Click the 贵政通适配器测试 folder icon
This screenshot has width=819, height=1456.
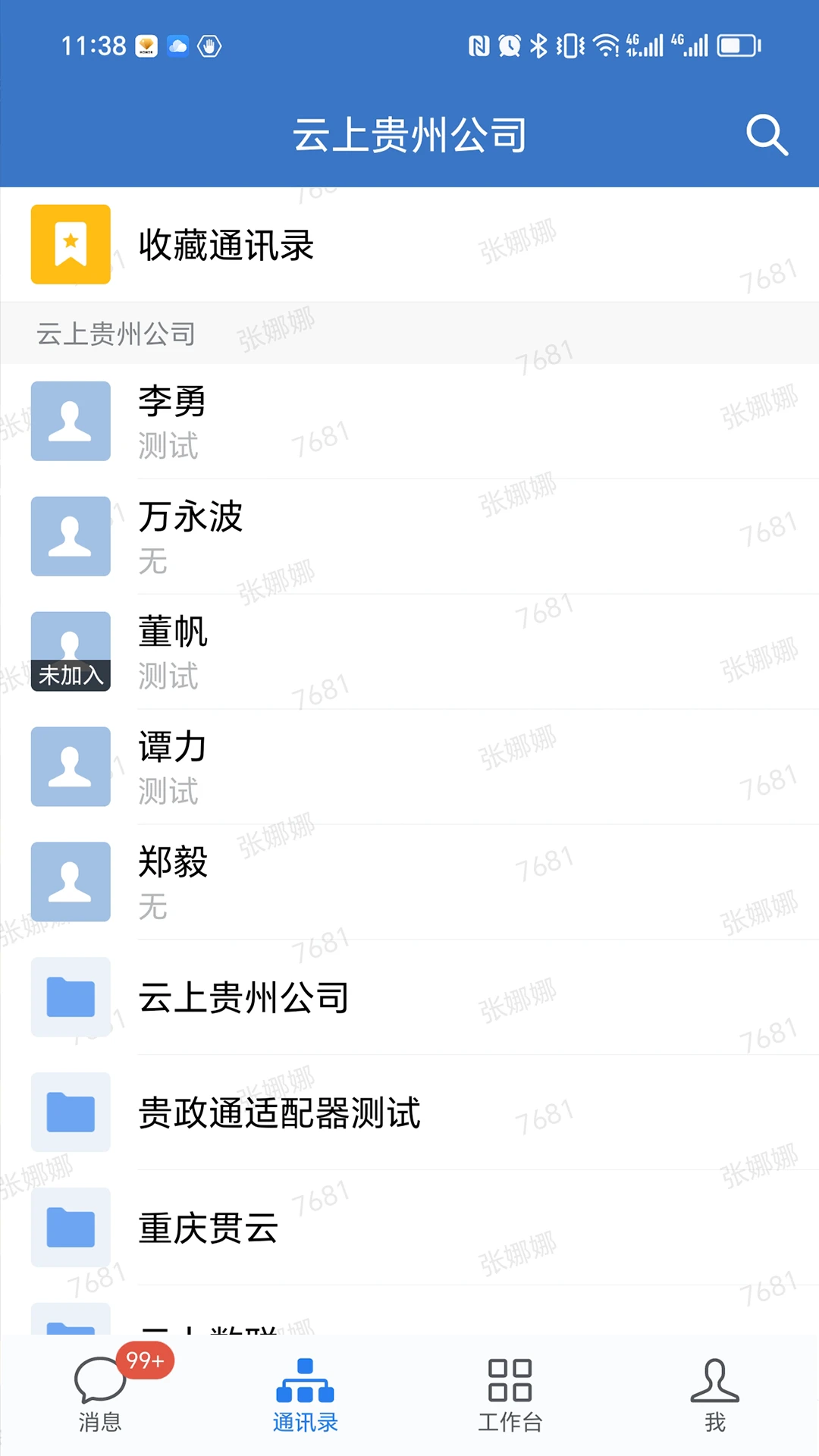70,1112
